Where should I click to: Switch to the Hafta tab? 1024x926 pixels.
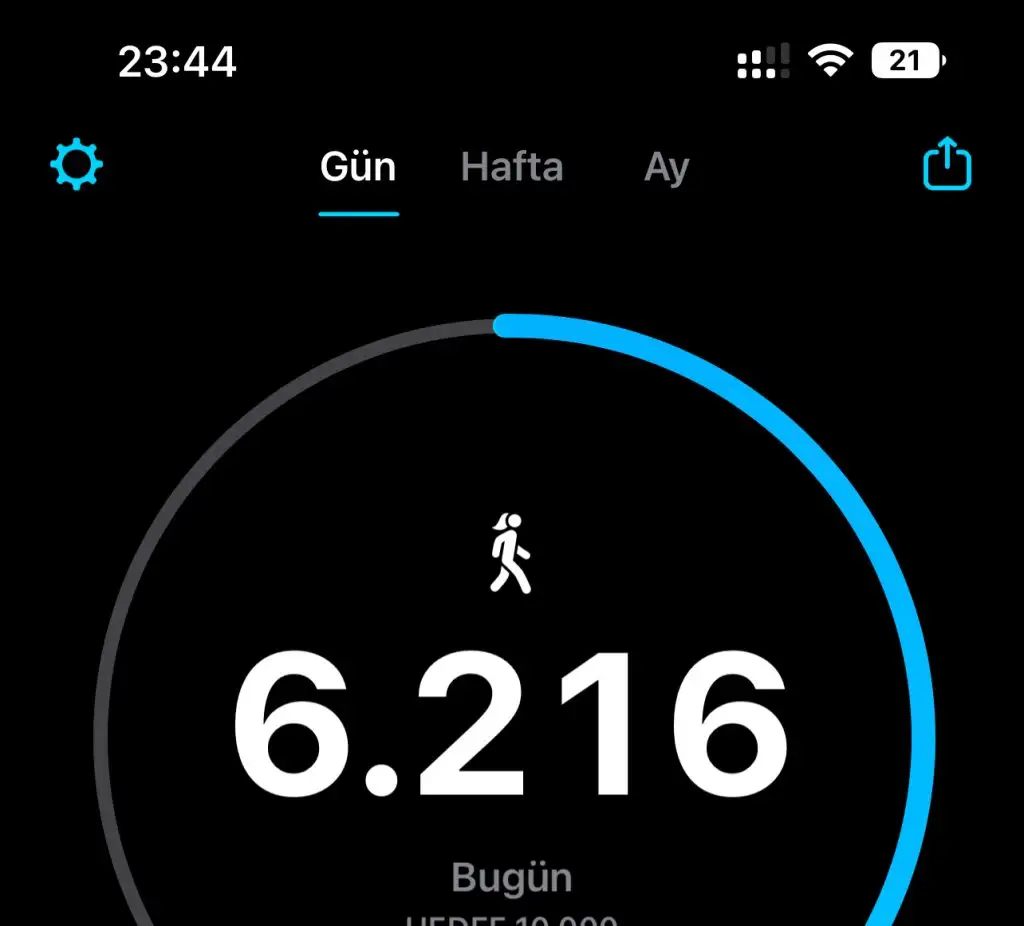512,167
